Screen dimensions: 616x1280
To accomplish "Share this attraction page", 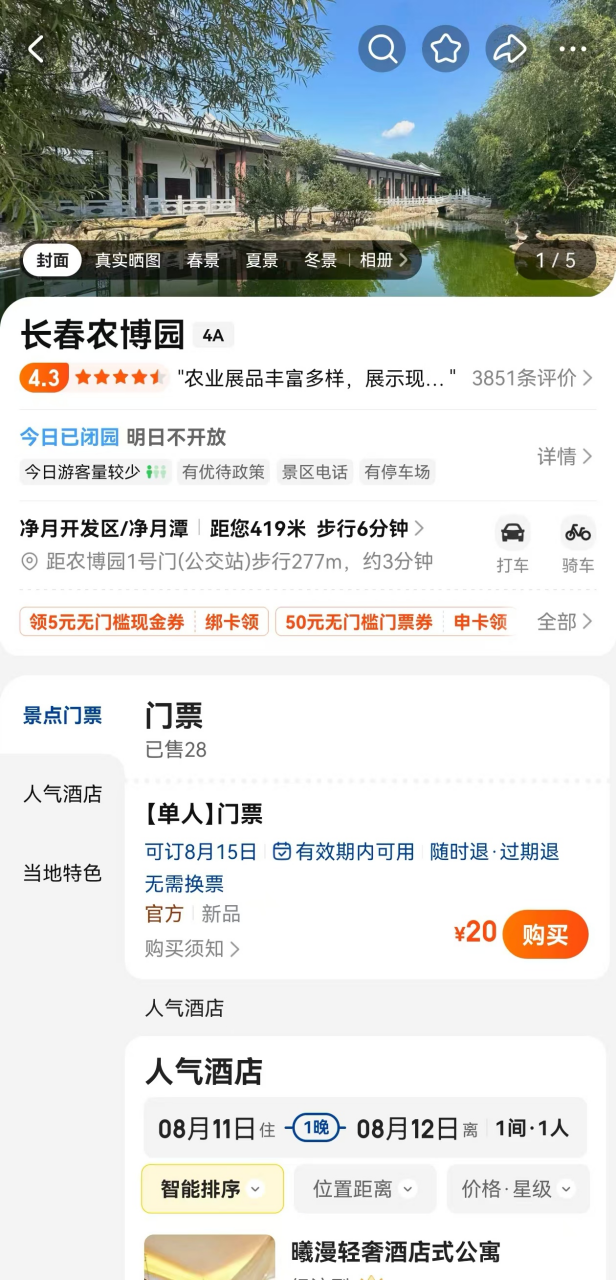I will point(510,49).
